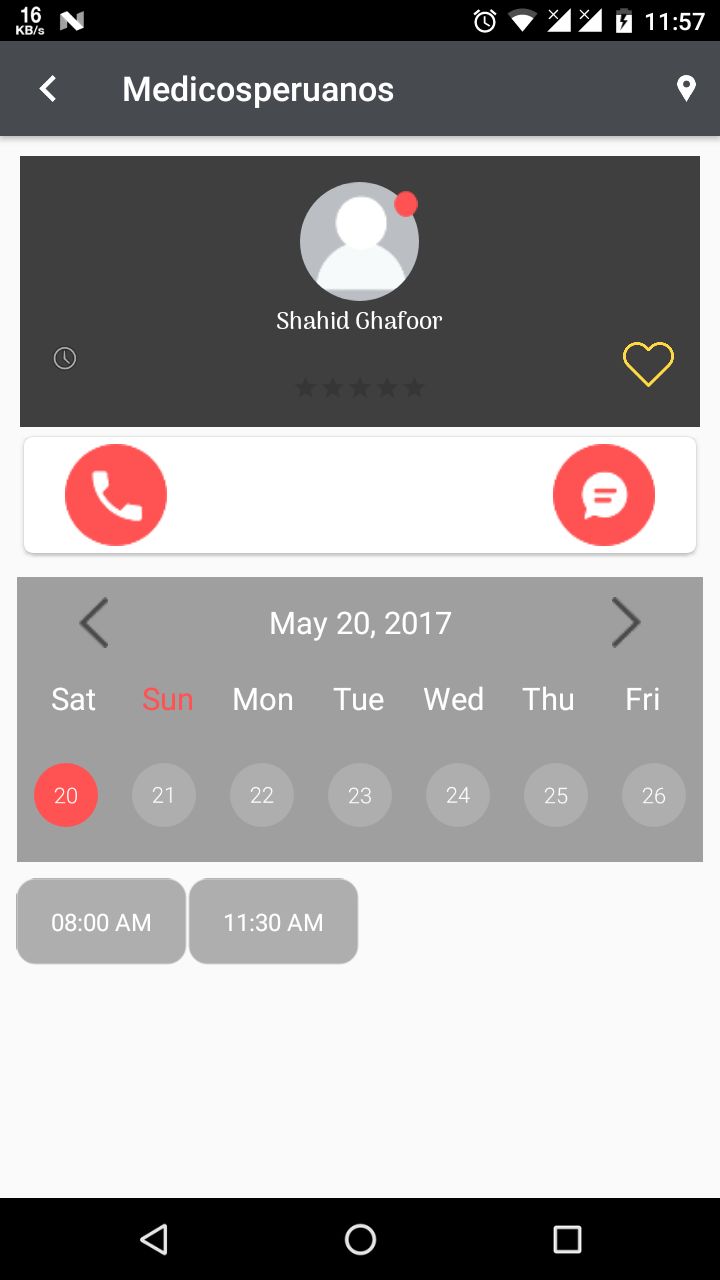Select date 26 for Friday
The height and width of the screenshot is (1280, 720).
tap(654, 795)
